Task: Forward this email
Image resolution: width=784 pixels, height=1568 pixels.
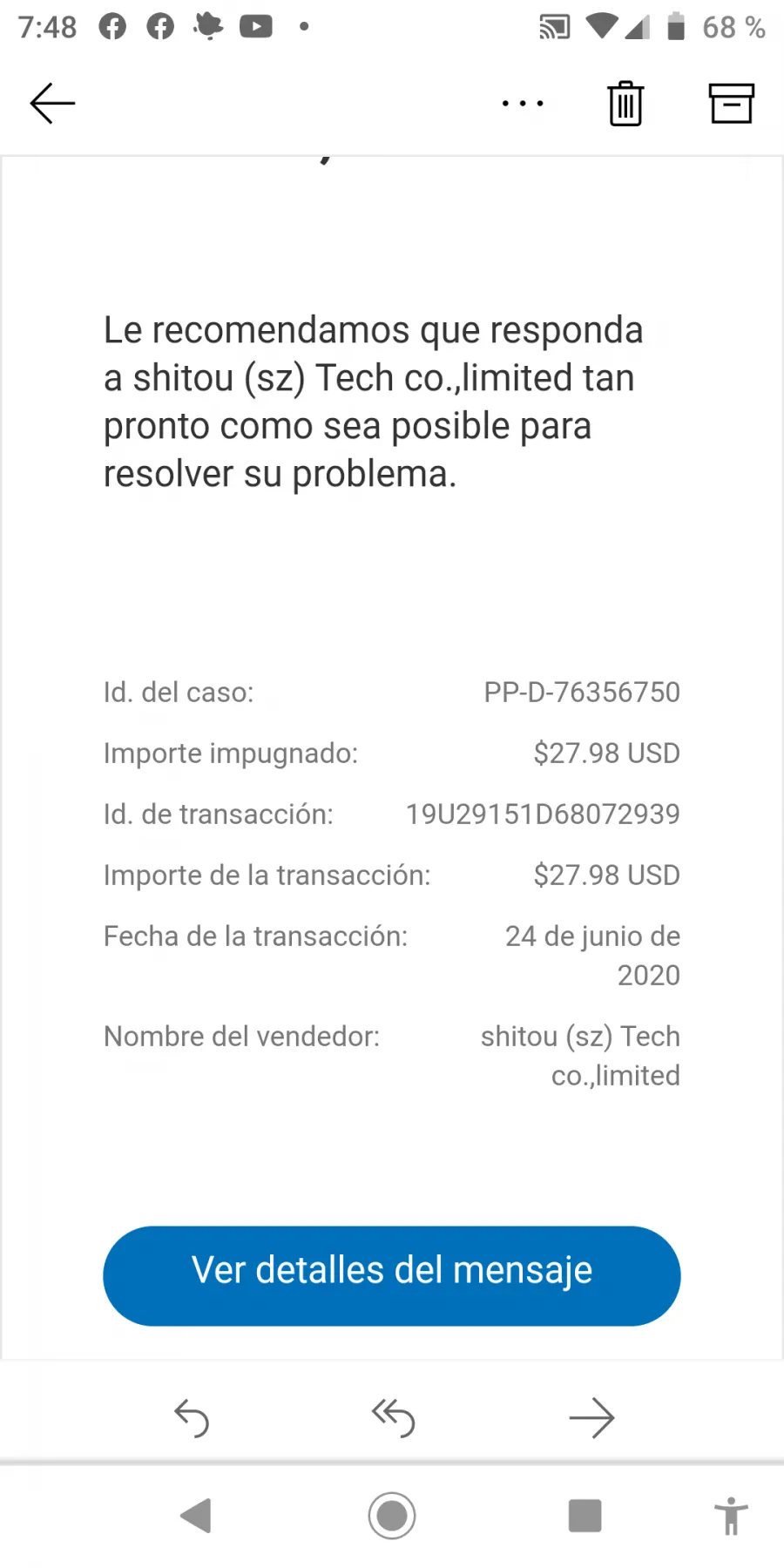Action: (592, 1417)
